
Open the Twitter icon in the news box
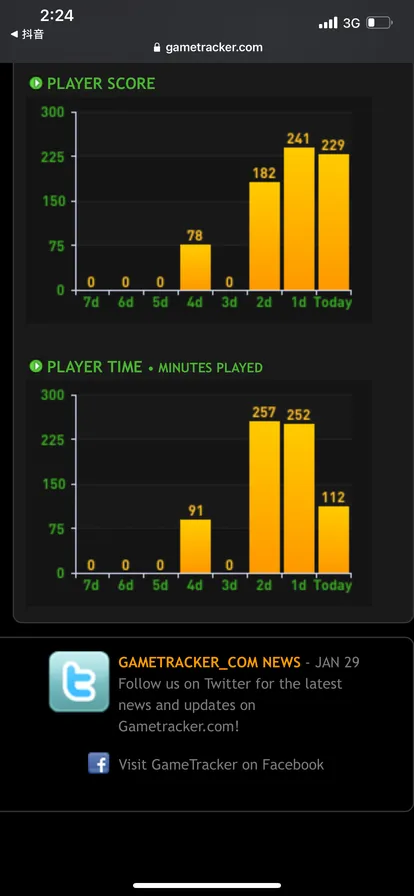point(79,681)
